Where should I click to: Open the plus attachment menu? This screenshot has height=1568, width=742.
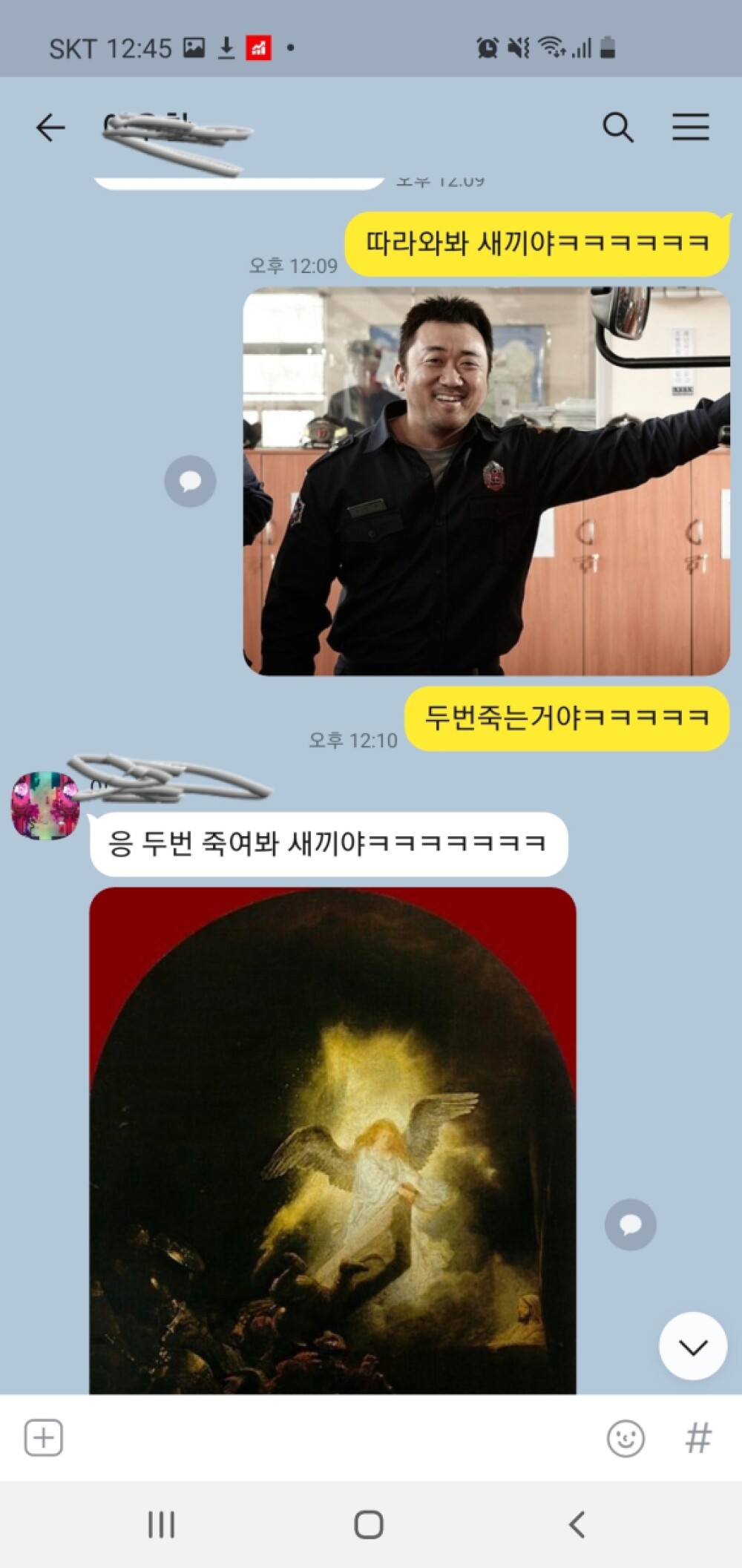coord(43,1437)
